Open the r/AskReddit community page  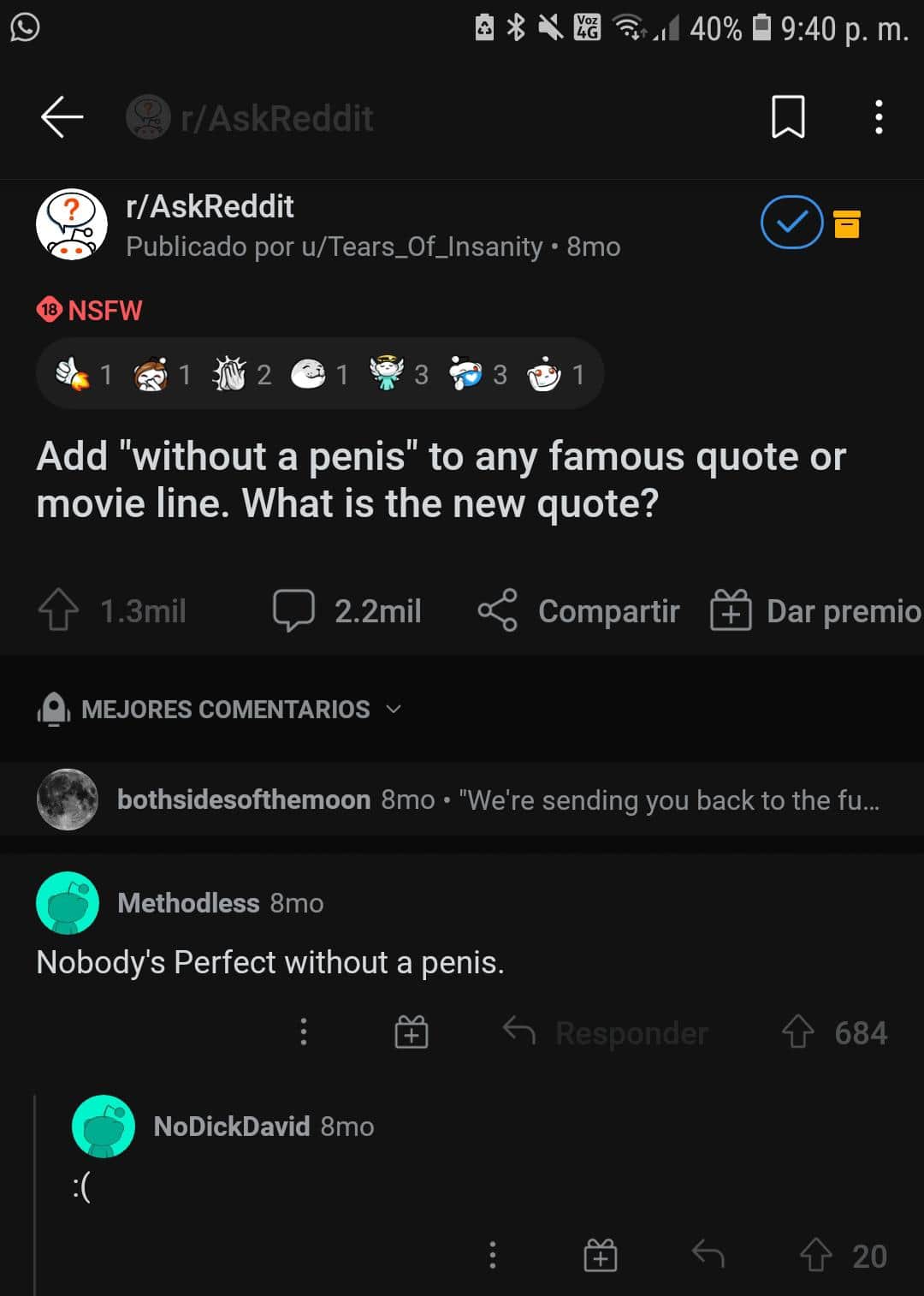210,206
